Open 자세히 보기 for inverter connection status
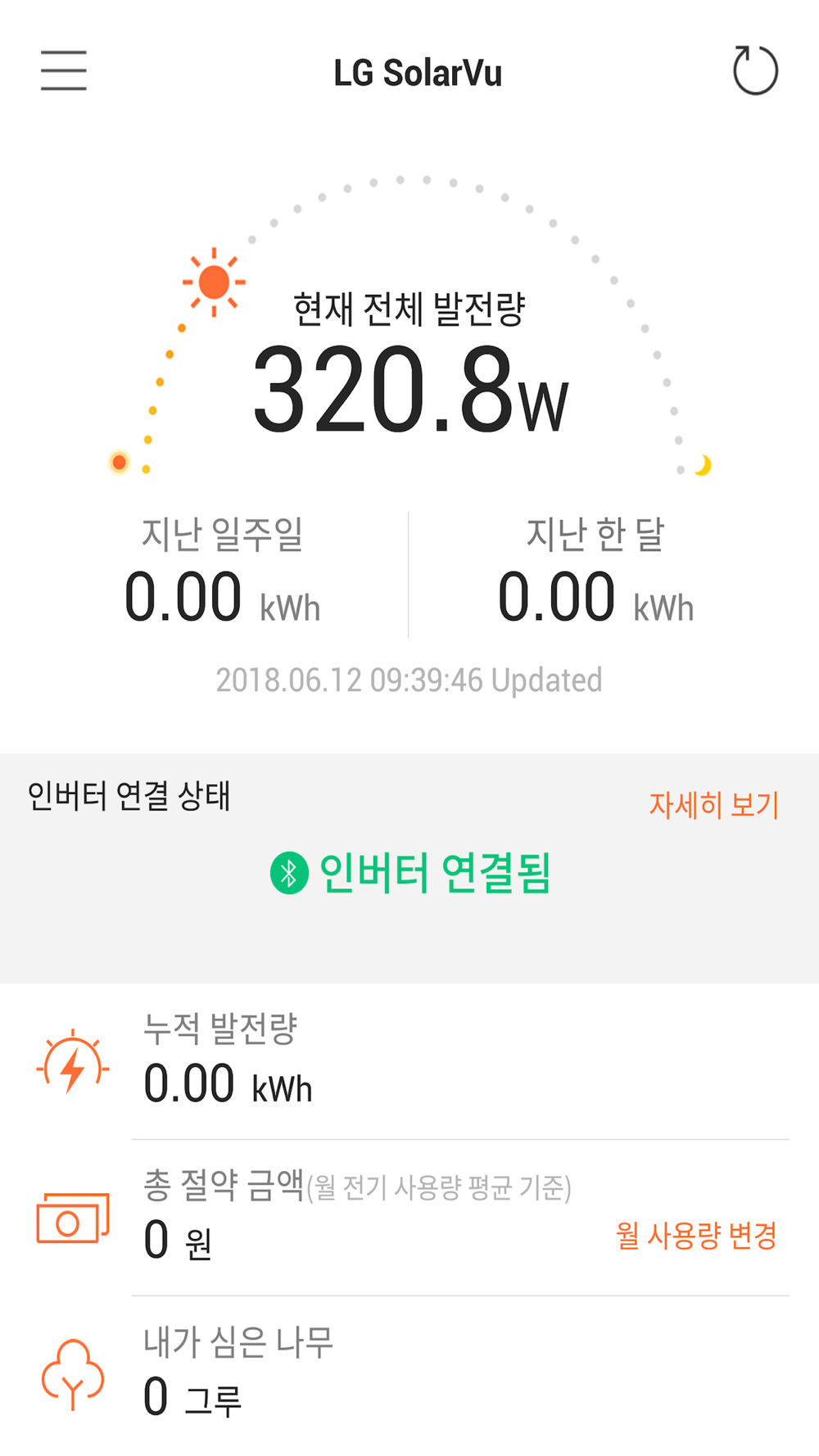This screenshot has width=819, height=1456. [714, 805]
